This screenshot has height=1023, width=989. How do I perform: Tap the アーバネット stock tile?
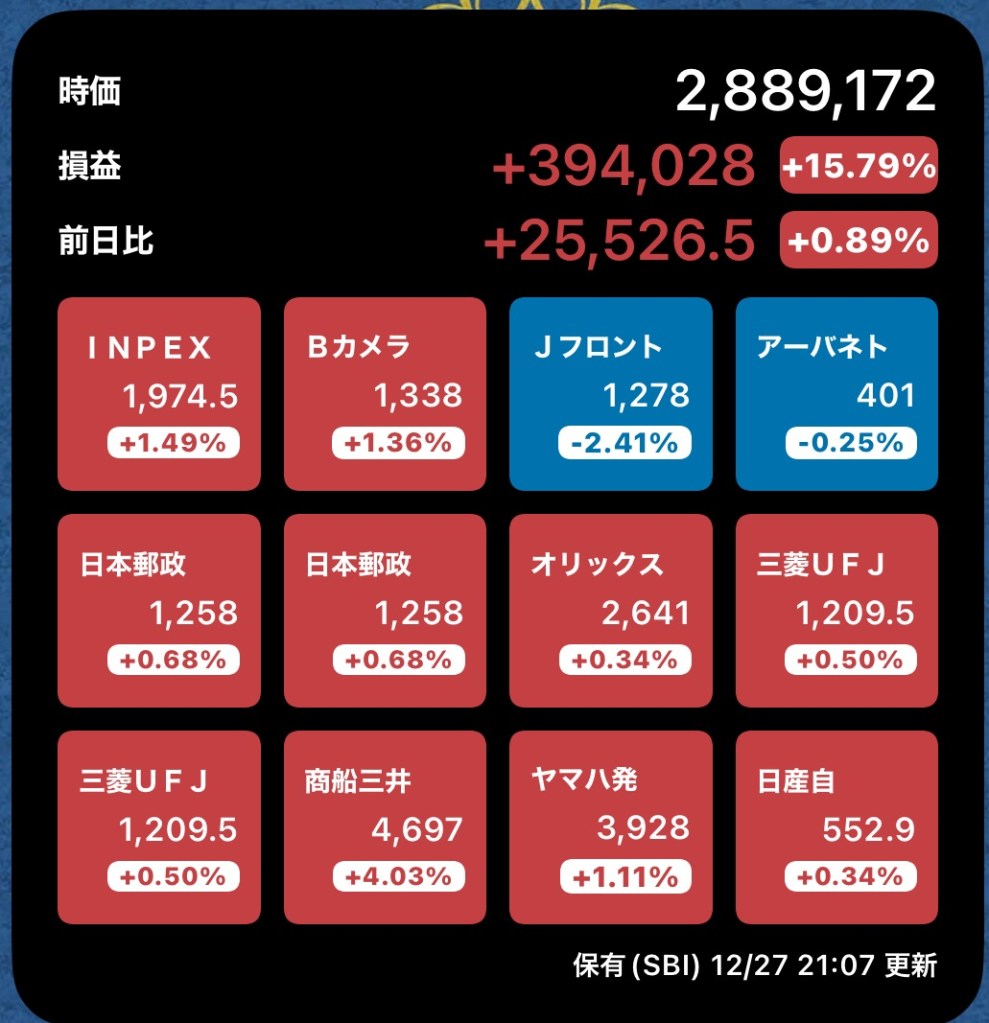pyautogui.click(x=837, y=394)
